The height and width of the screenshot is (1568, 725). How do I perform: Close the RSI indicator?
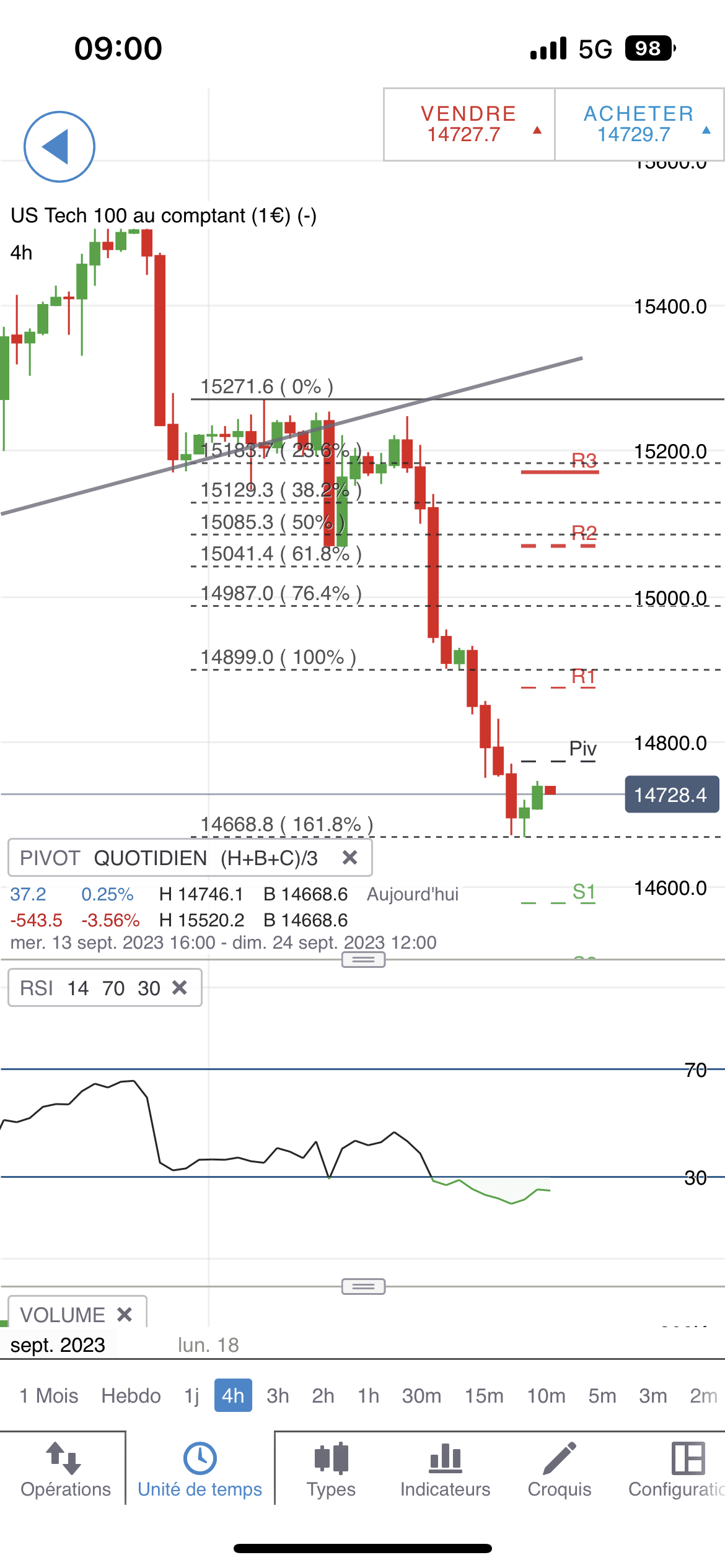180,988
